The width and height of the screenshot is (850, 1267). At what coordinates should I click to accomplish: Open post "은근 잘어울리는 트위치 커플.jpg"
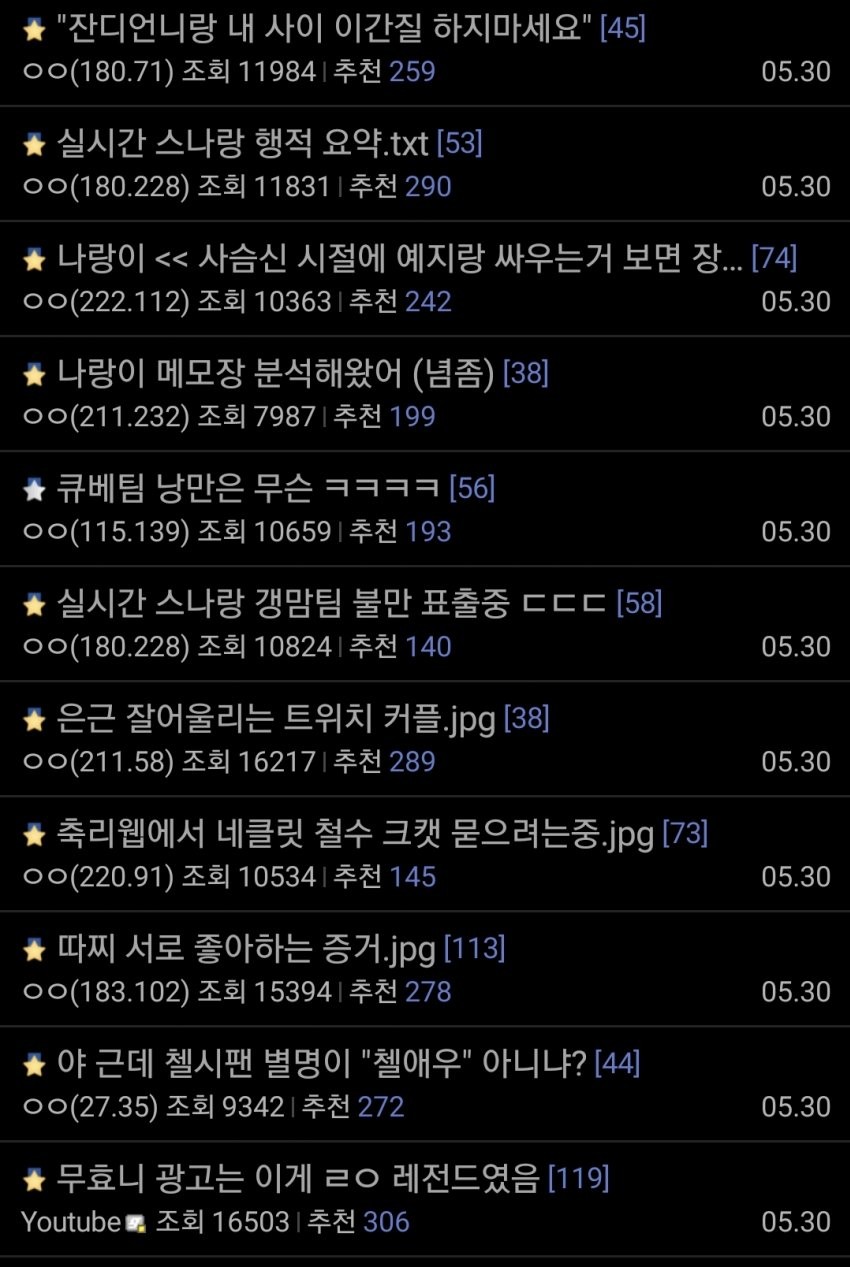point(277,719)
